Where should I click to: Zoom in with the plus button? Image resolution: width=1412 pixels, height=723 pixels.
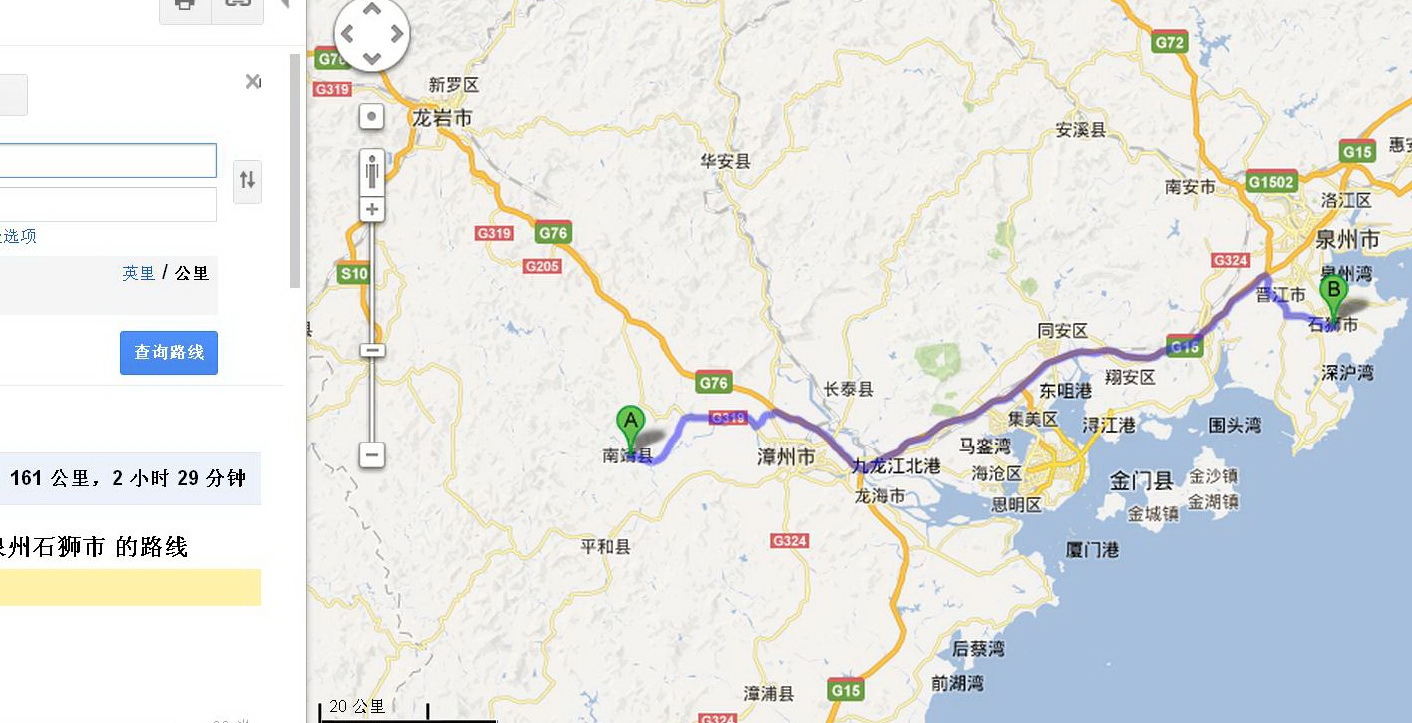[372, 209]
